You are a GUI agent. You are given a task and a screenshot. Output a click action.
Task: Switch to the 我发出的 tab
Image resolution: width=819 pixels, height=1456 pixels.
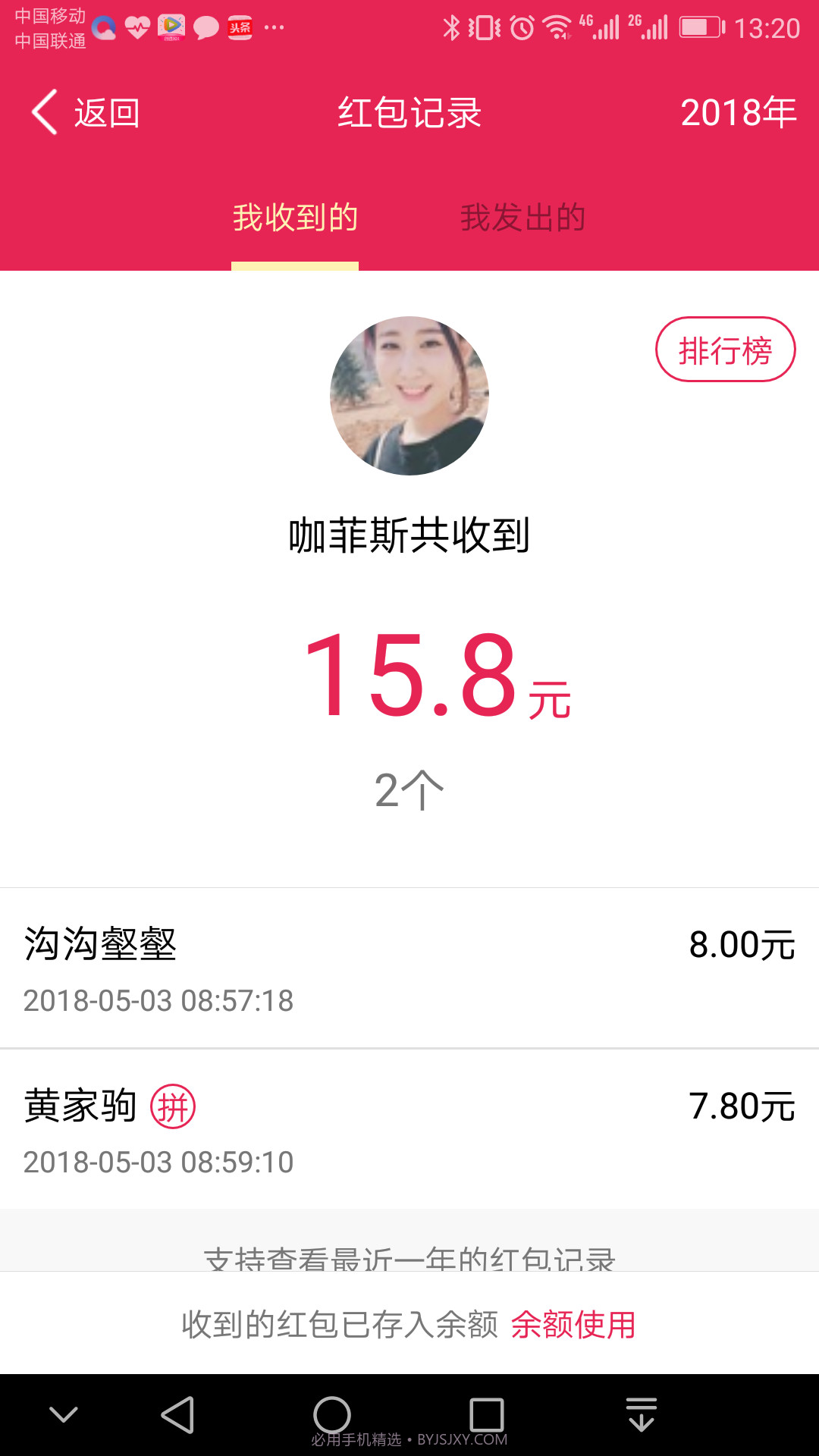(x=523, y=218)
